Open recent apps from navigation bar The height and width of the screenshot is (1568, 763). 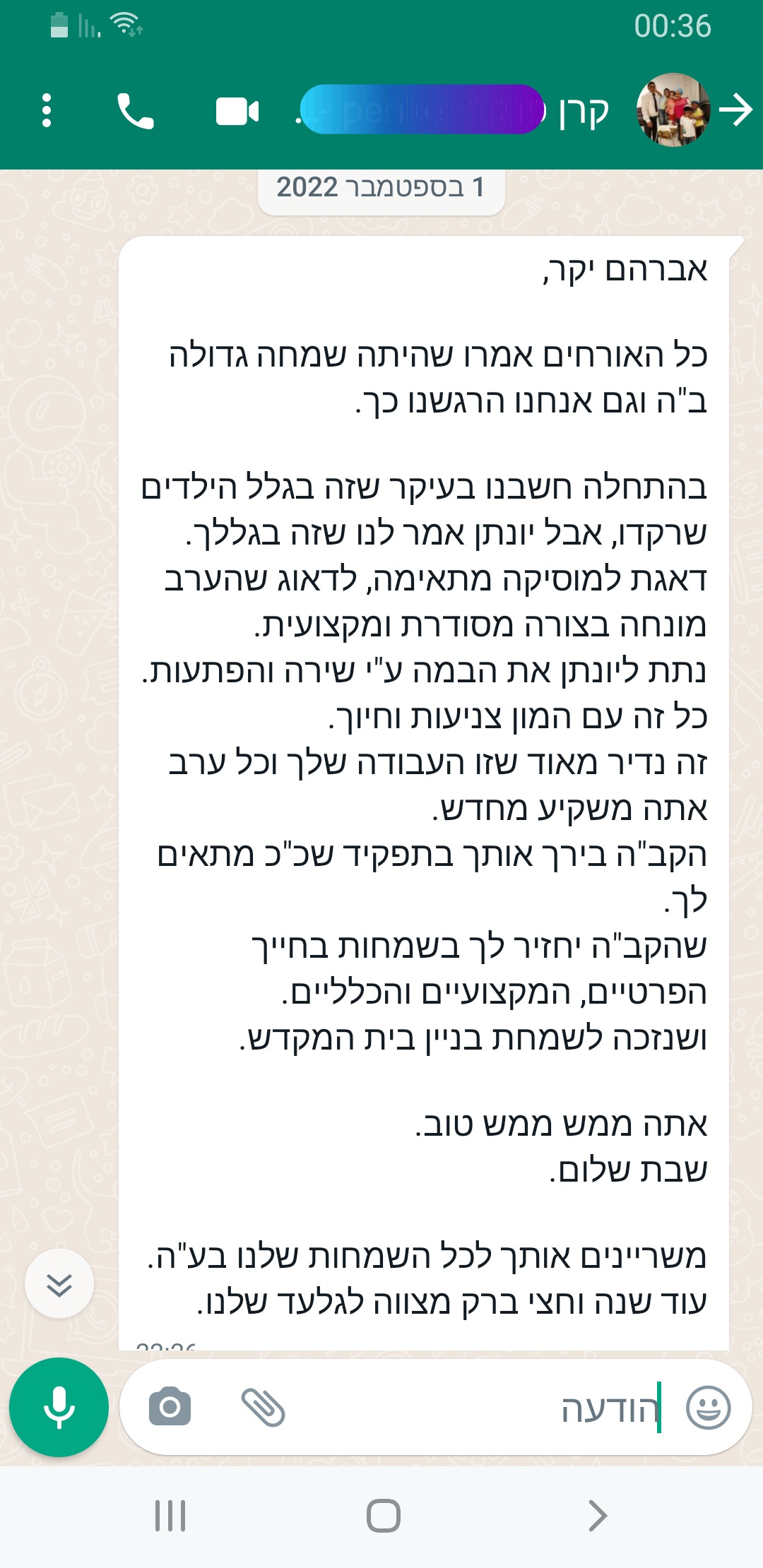(x=170, y=1516)
